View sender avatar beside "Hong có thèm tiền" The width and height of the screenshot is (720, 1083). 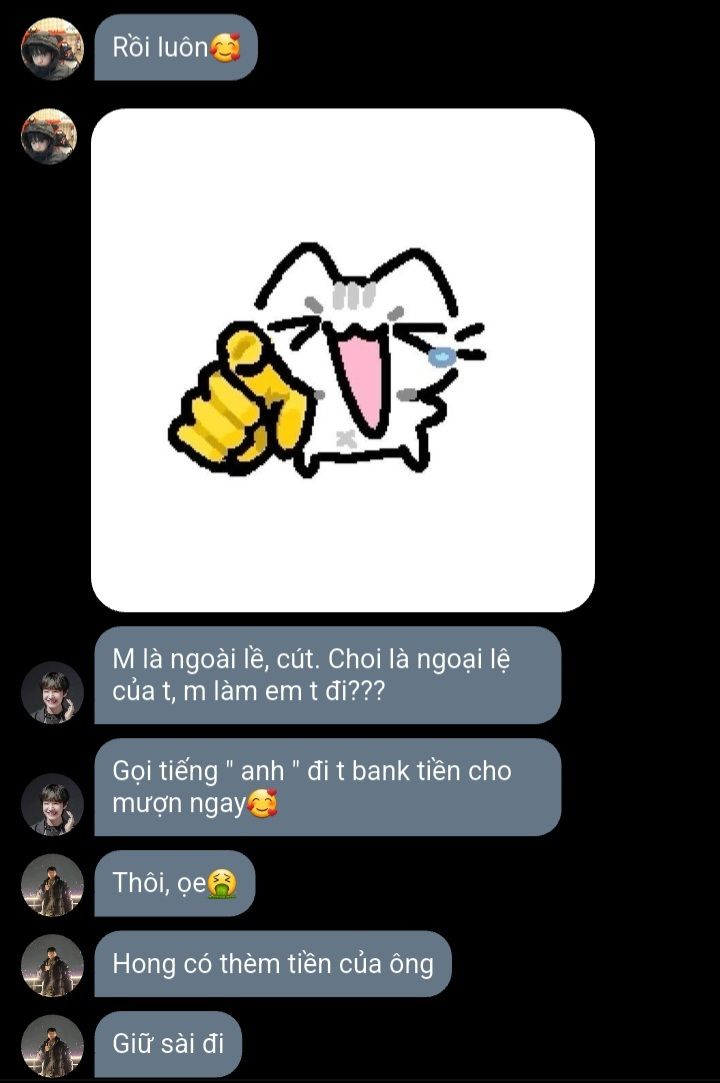point(52,966)
